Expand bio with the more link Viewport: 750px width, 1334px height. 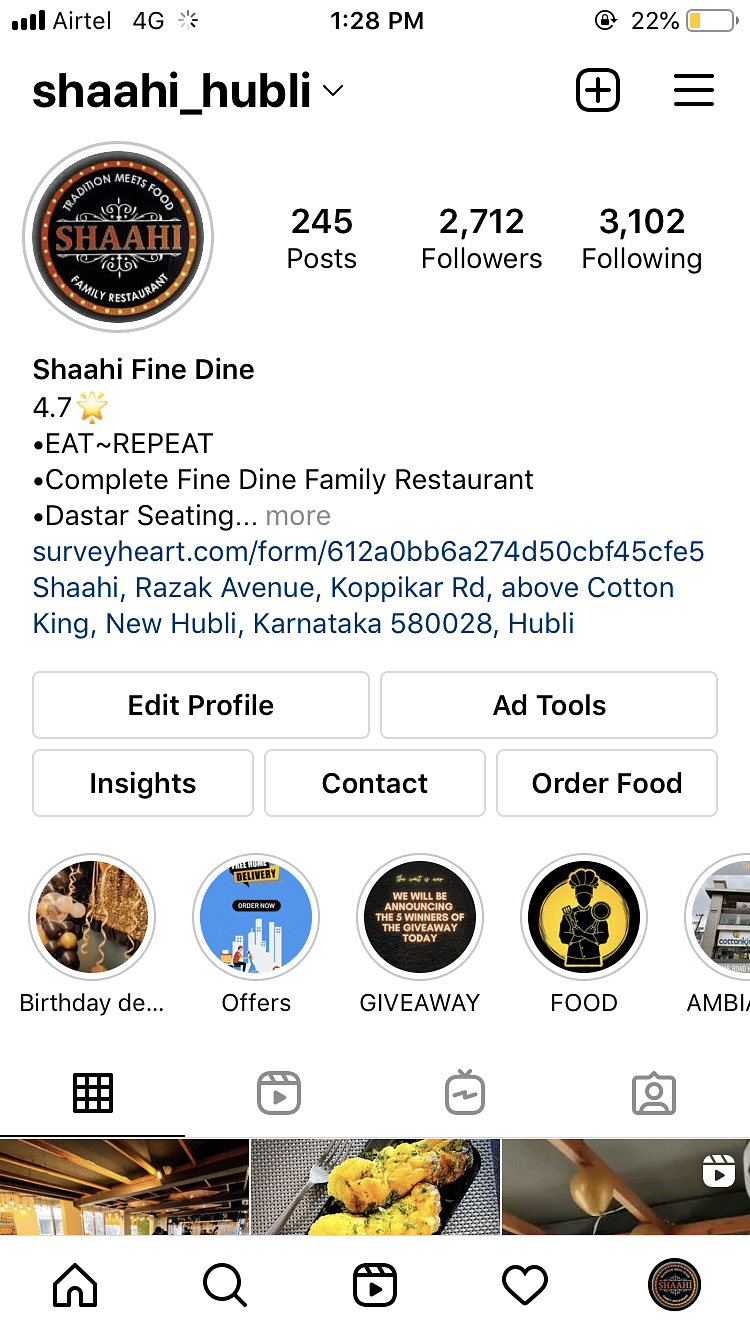[x=298, y=516]
